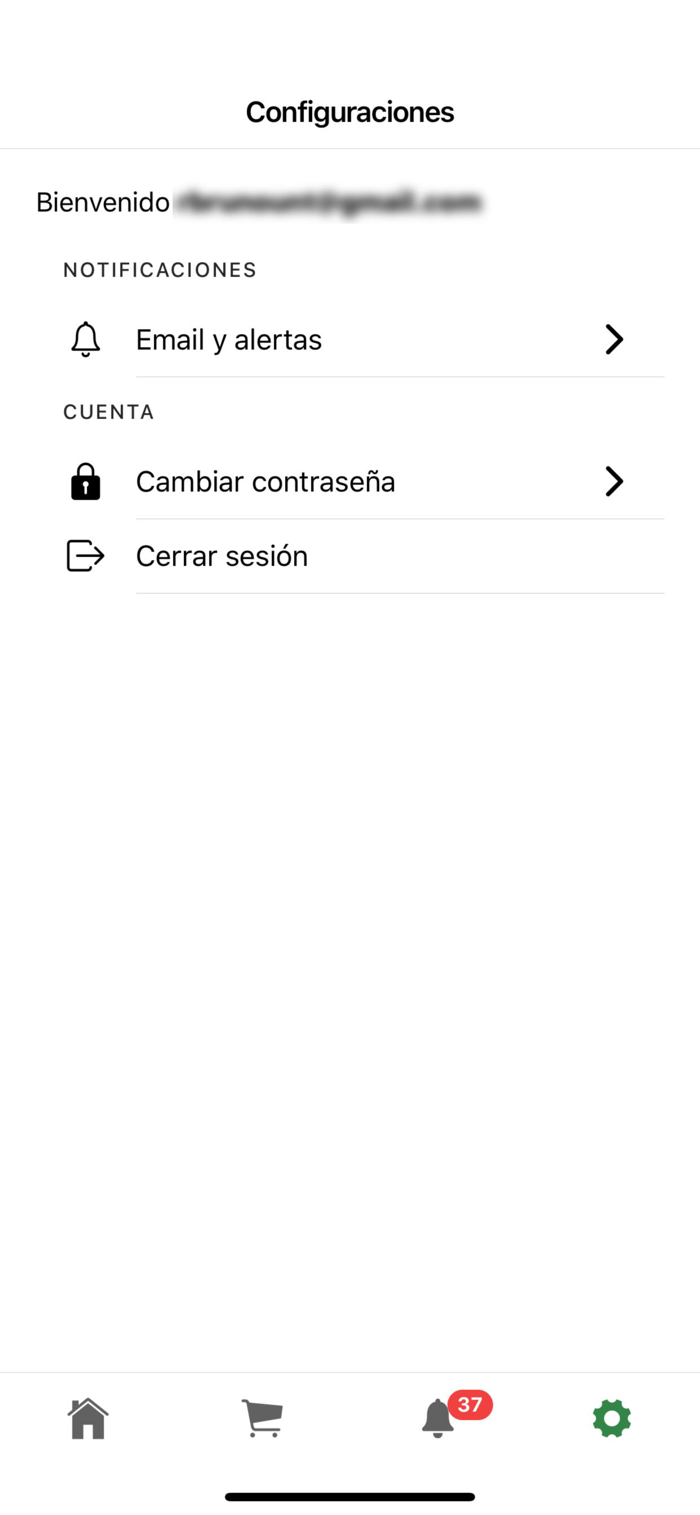Open Email y alertas settings

(350, 340)
